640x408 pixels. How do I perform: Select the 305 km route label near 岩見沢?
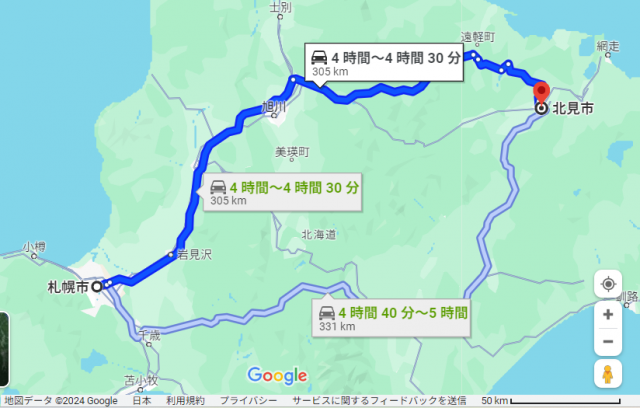point(283,192)
